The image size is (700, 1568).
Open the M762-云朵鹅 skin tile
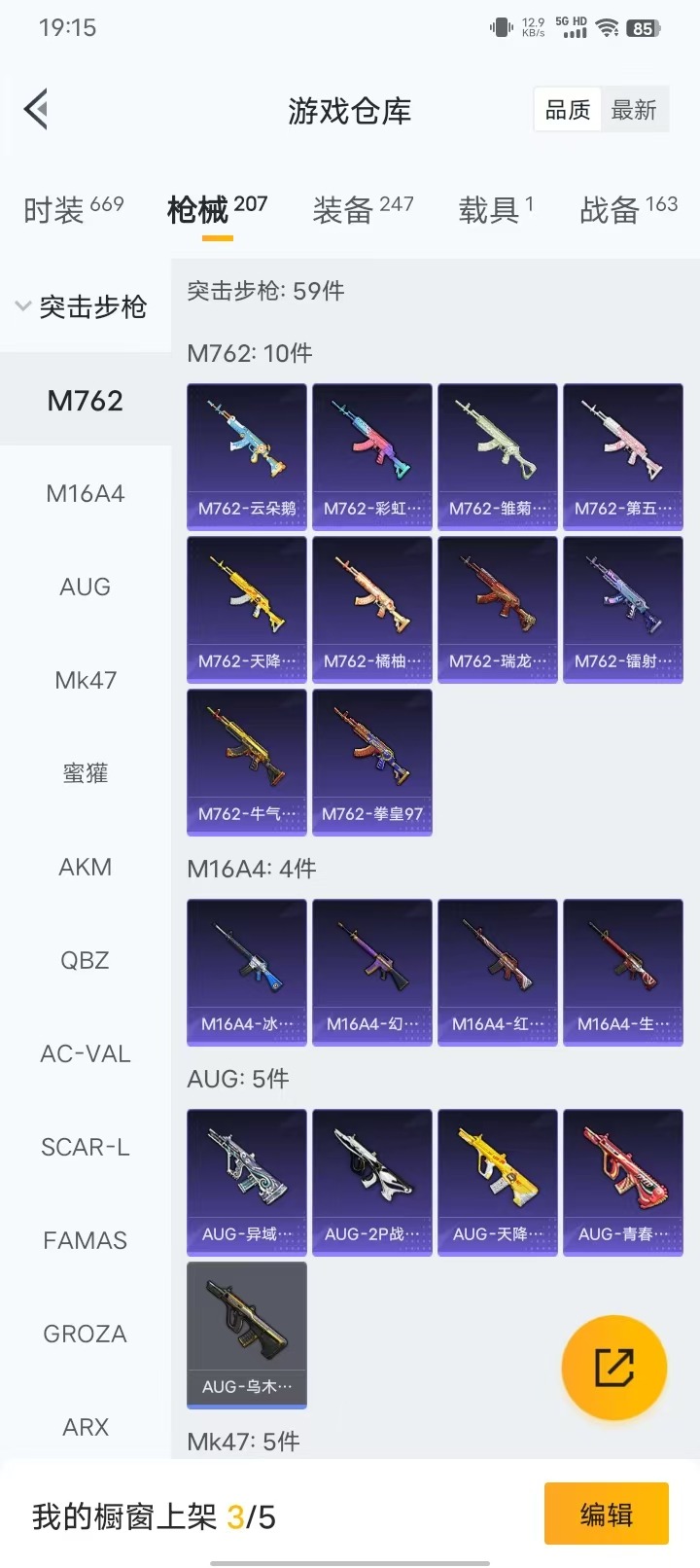pos(247,456)
